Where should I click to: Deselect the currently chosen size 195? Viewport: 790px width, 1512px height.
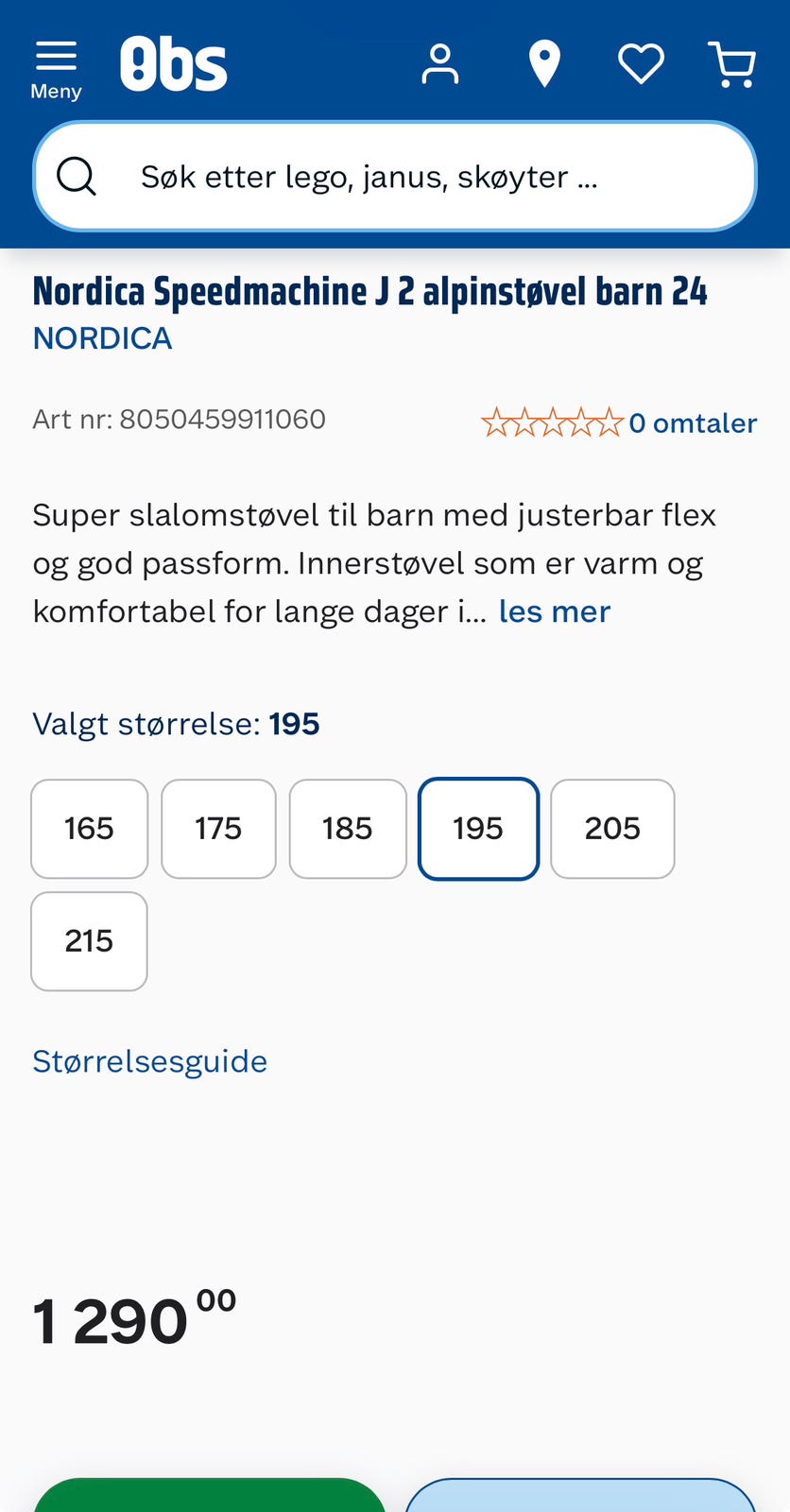pos(478,829)
